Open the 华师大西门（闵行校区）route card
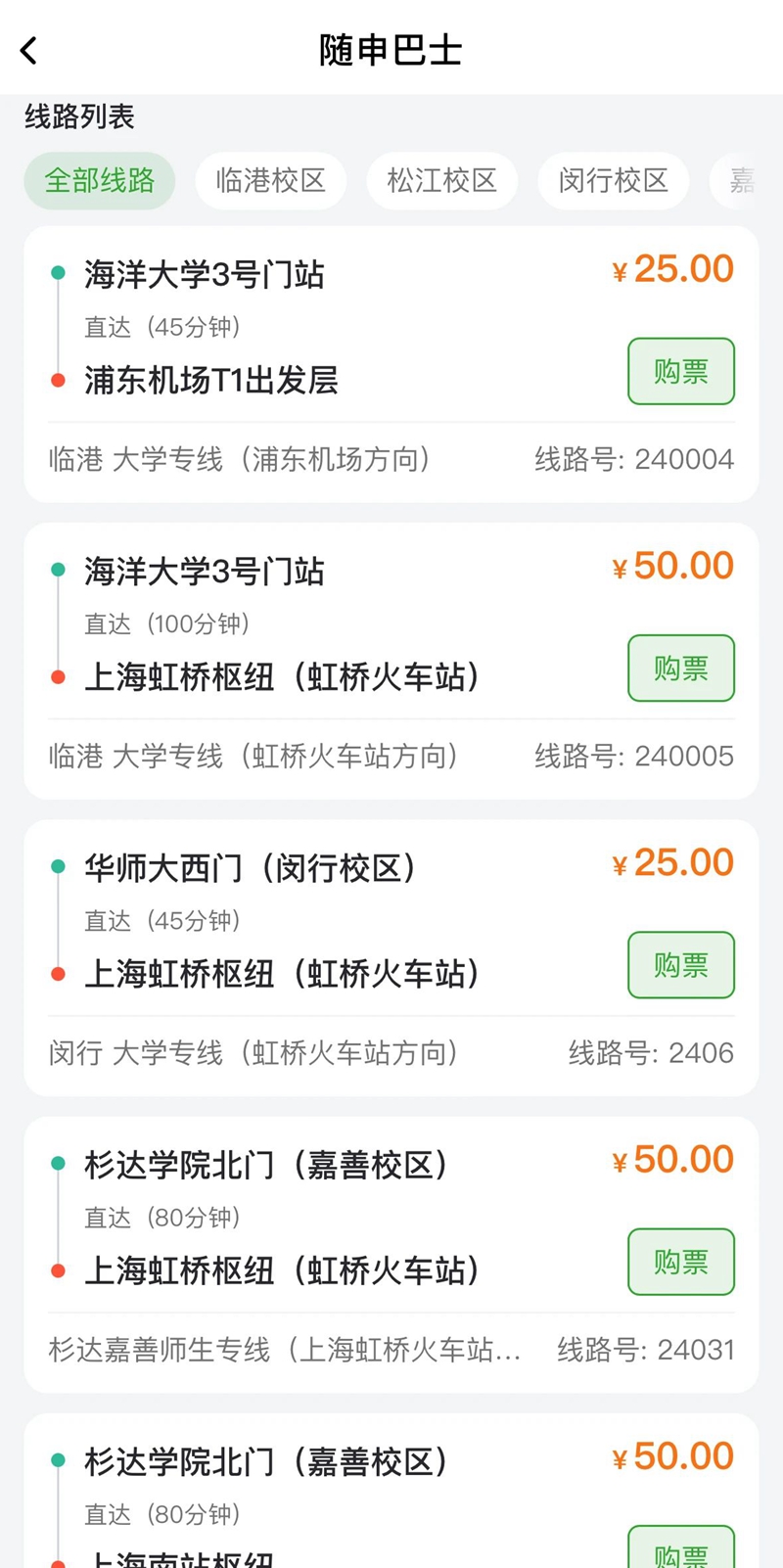Viewport: 783px width, 1568px height. point(391,958)
